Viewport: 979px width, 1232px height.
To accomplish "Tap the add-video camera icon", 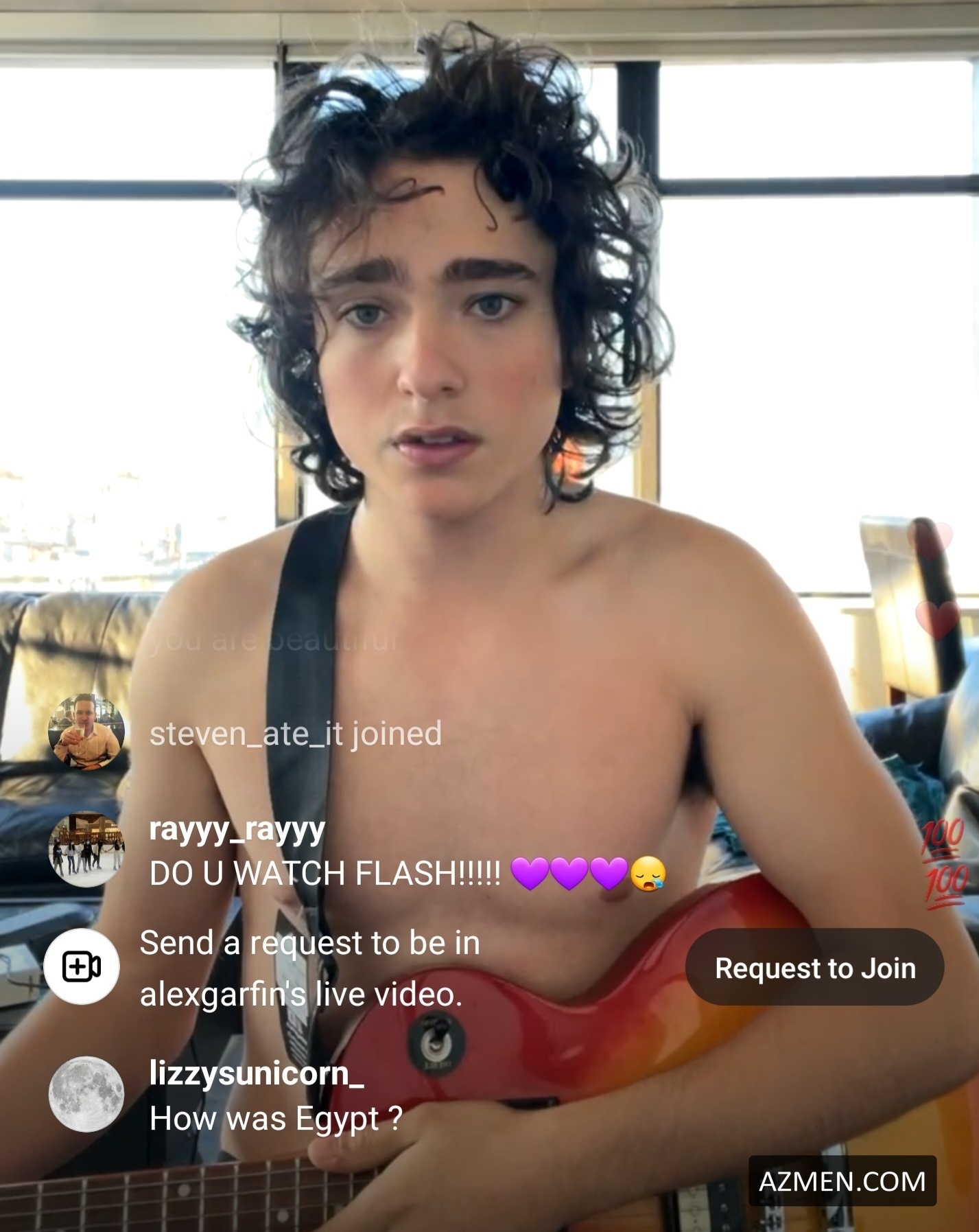I will [82, 966].
